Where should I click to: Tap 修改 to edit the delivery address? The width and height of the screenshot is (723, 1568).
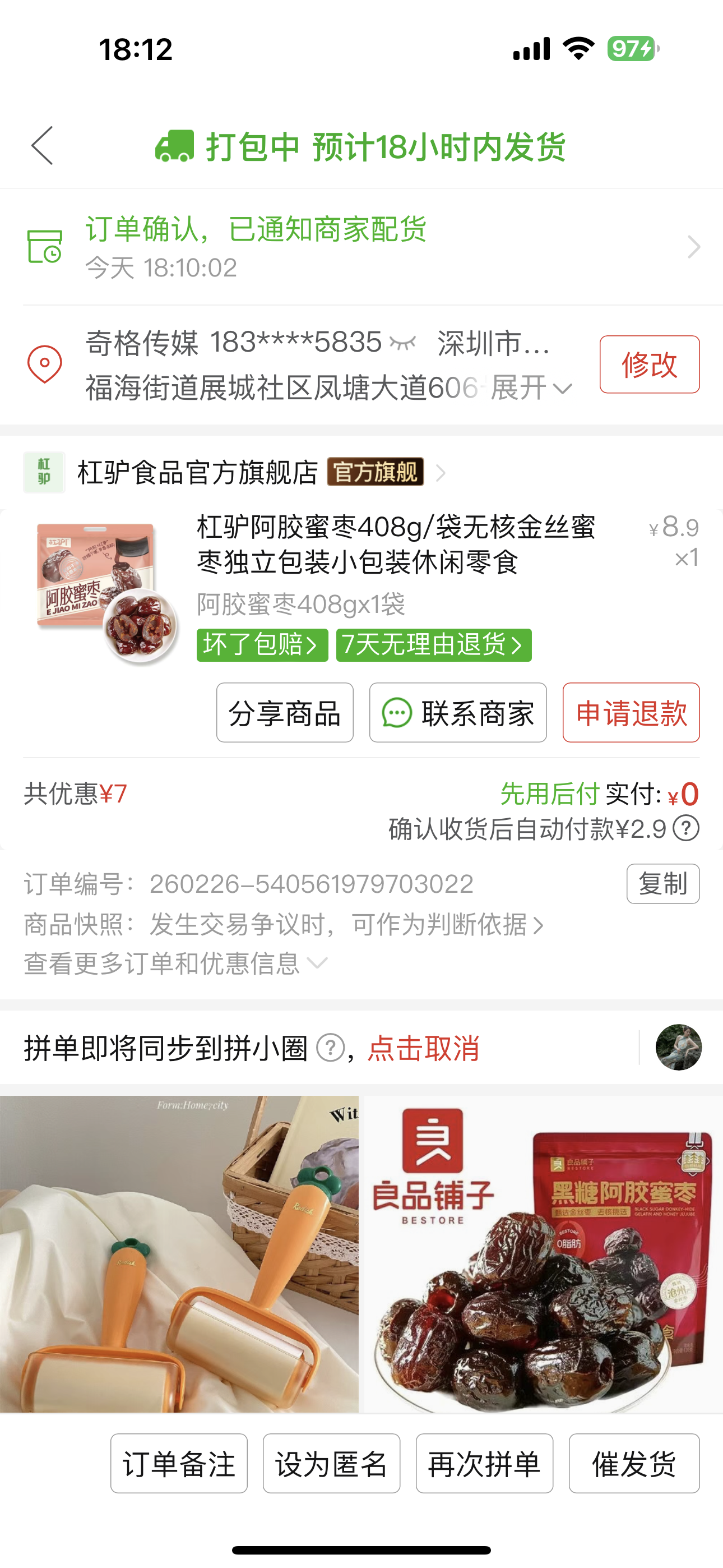coord(649,365)
